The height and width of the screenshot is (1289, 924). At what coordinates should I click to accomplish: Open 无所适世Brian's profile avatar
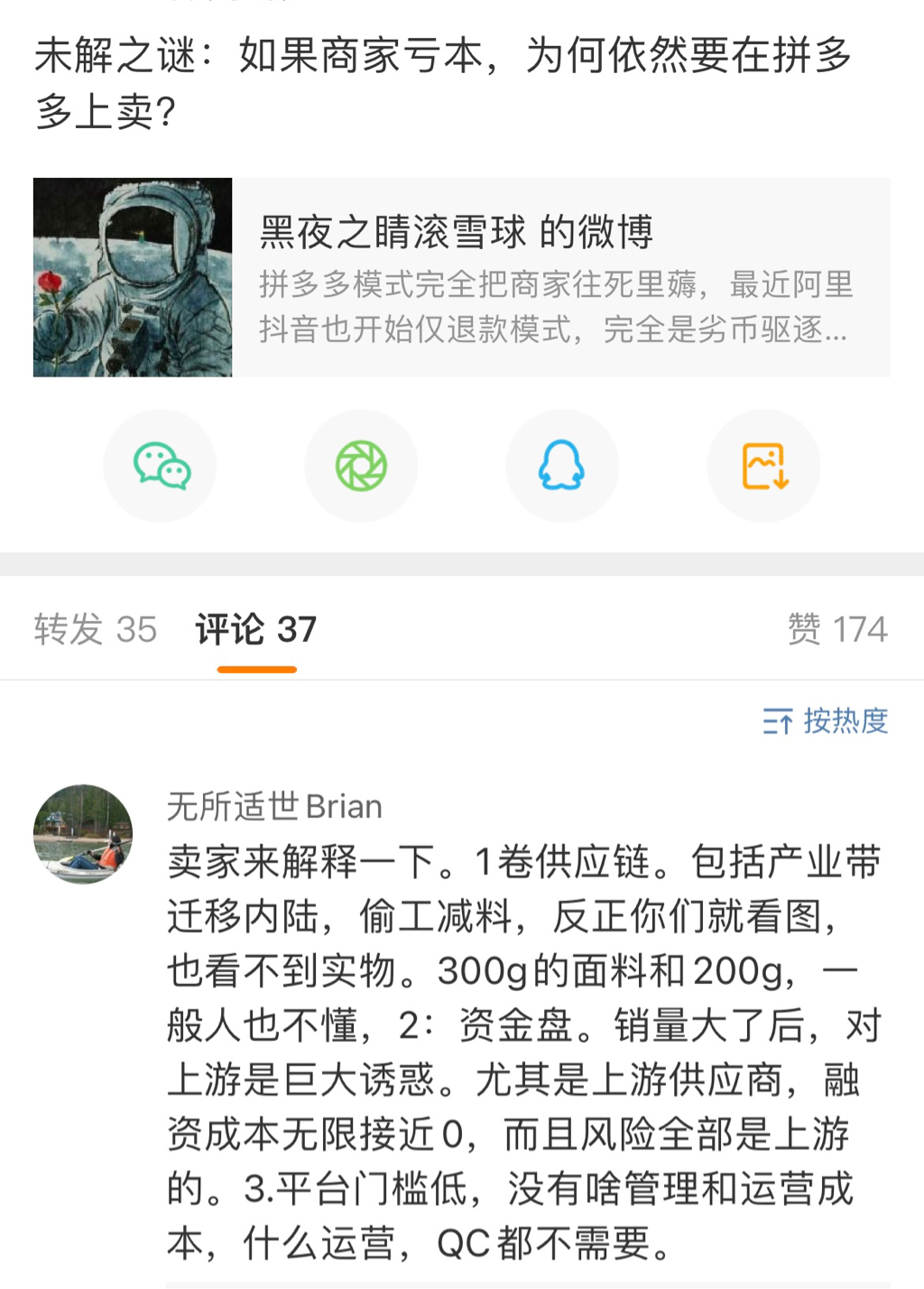(x=83, y=833)
